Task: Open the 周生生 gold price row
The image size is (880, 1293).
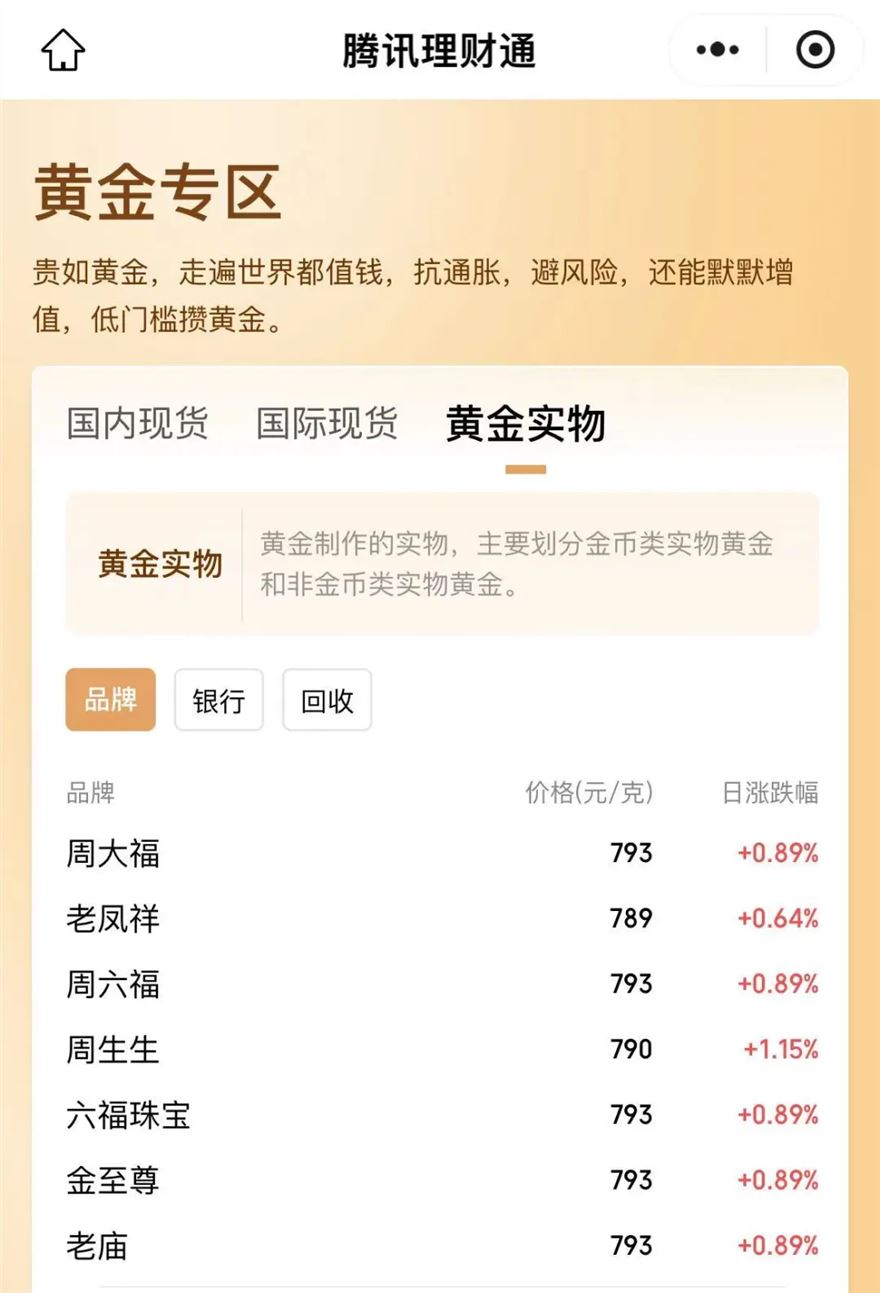Action: (x=440, y=1050)
